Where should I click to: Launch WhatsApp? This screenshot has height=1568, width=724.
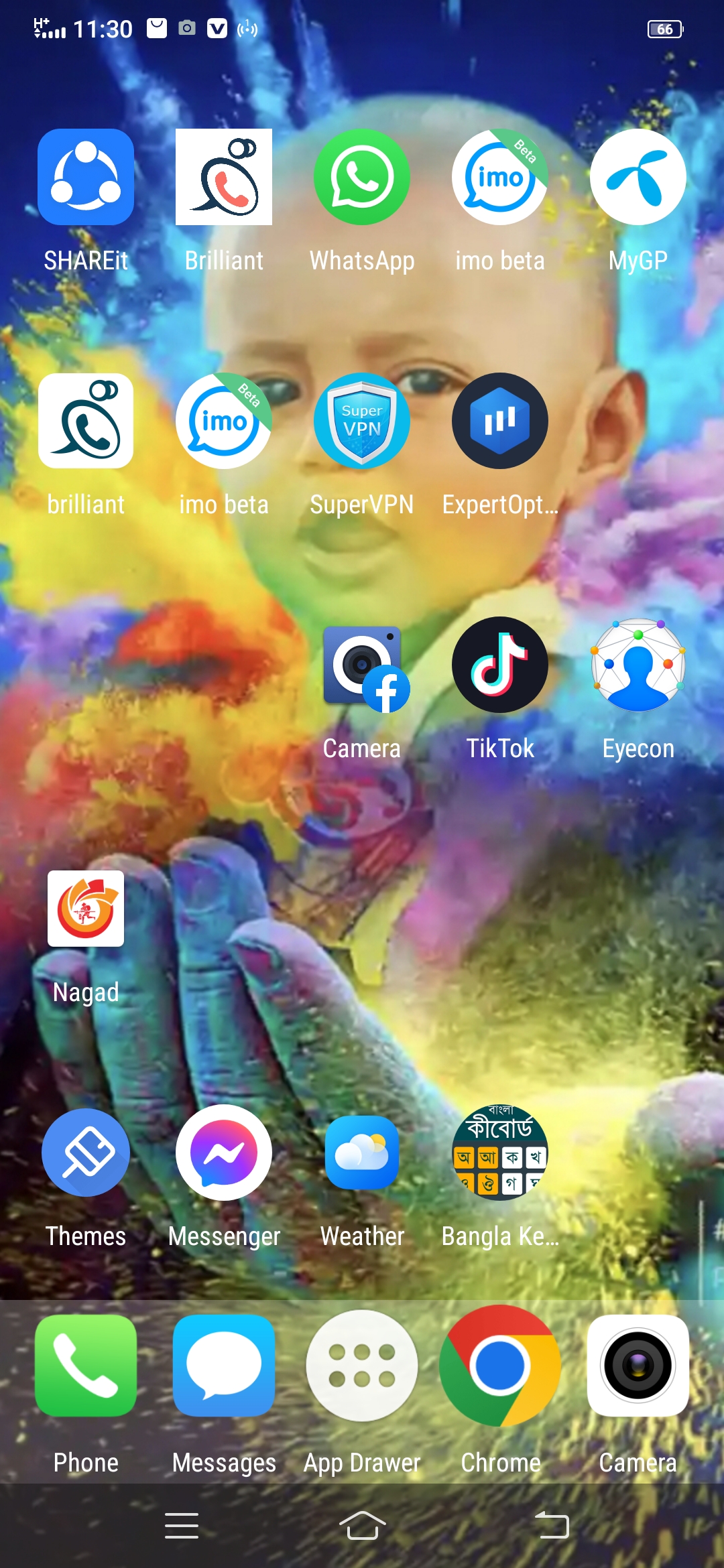(362, 177)
